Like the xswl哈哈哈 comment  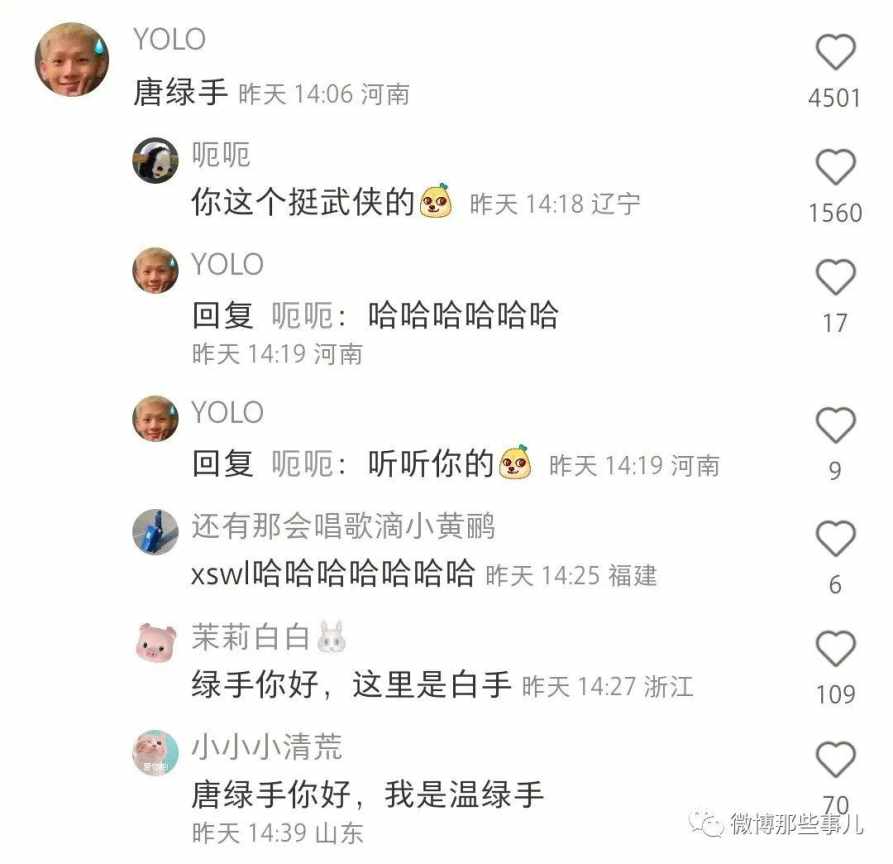coord(836,540)
